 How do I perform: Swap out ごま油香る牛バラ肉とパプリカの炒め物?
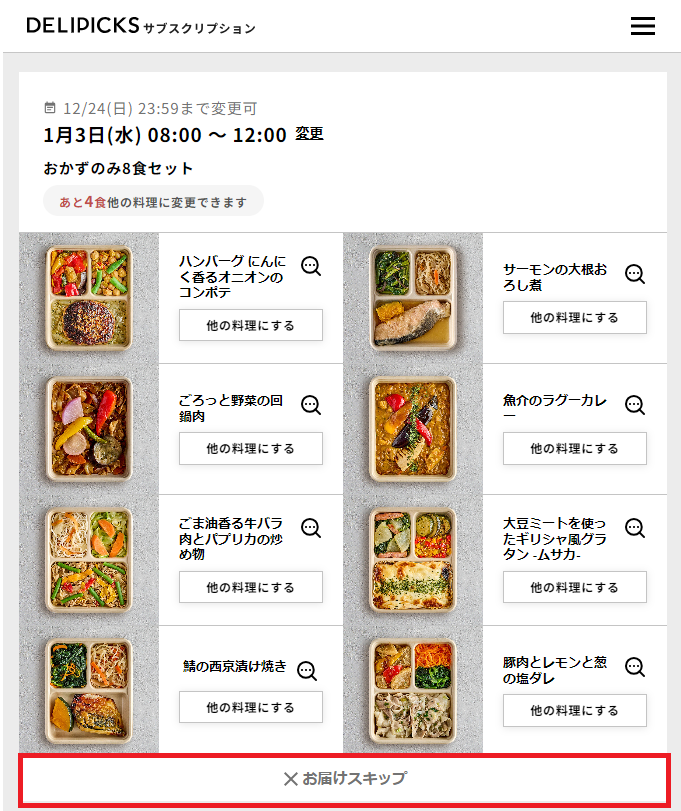point(250,587)
